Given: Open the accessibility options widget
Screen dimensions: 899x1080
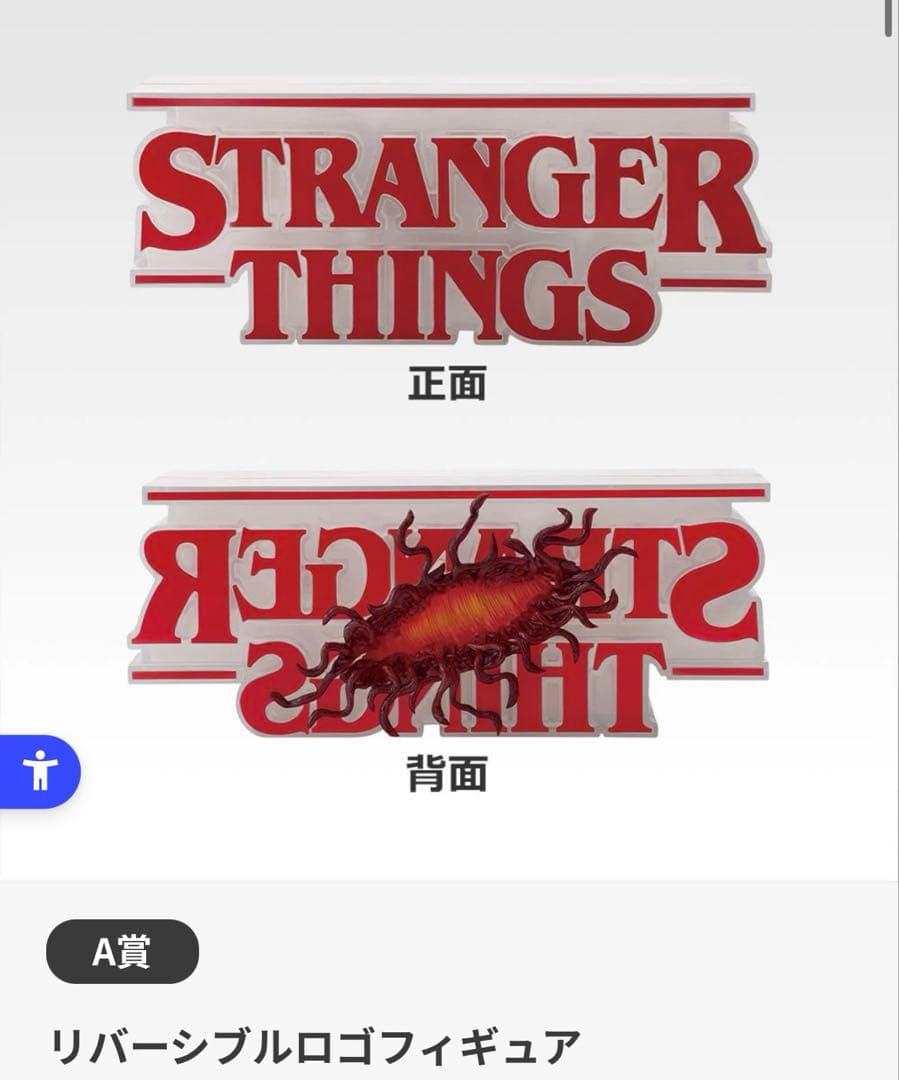Looking at the screenshot, I should pyautogui.click(x=39, y=771).
